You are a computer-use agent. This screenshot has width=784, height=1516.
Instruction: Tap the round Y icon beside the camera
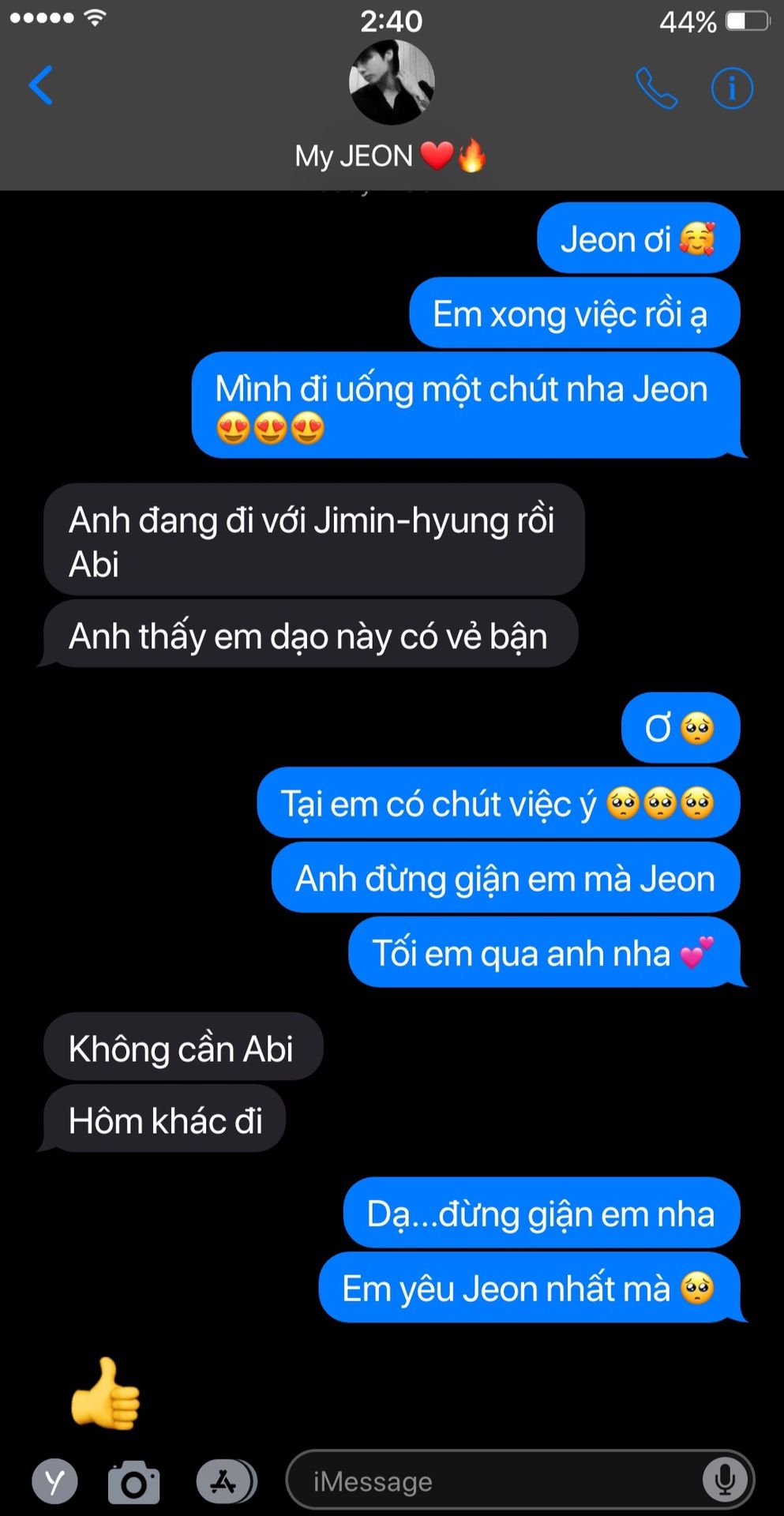(x=54, y=1482)
